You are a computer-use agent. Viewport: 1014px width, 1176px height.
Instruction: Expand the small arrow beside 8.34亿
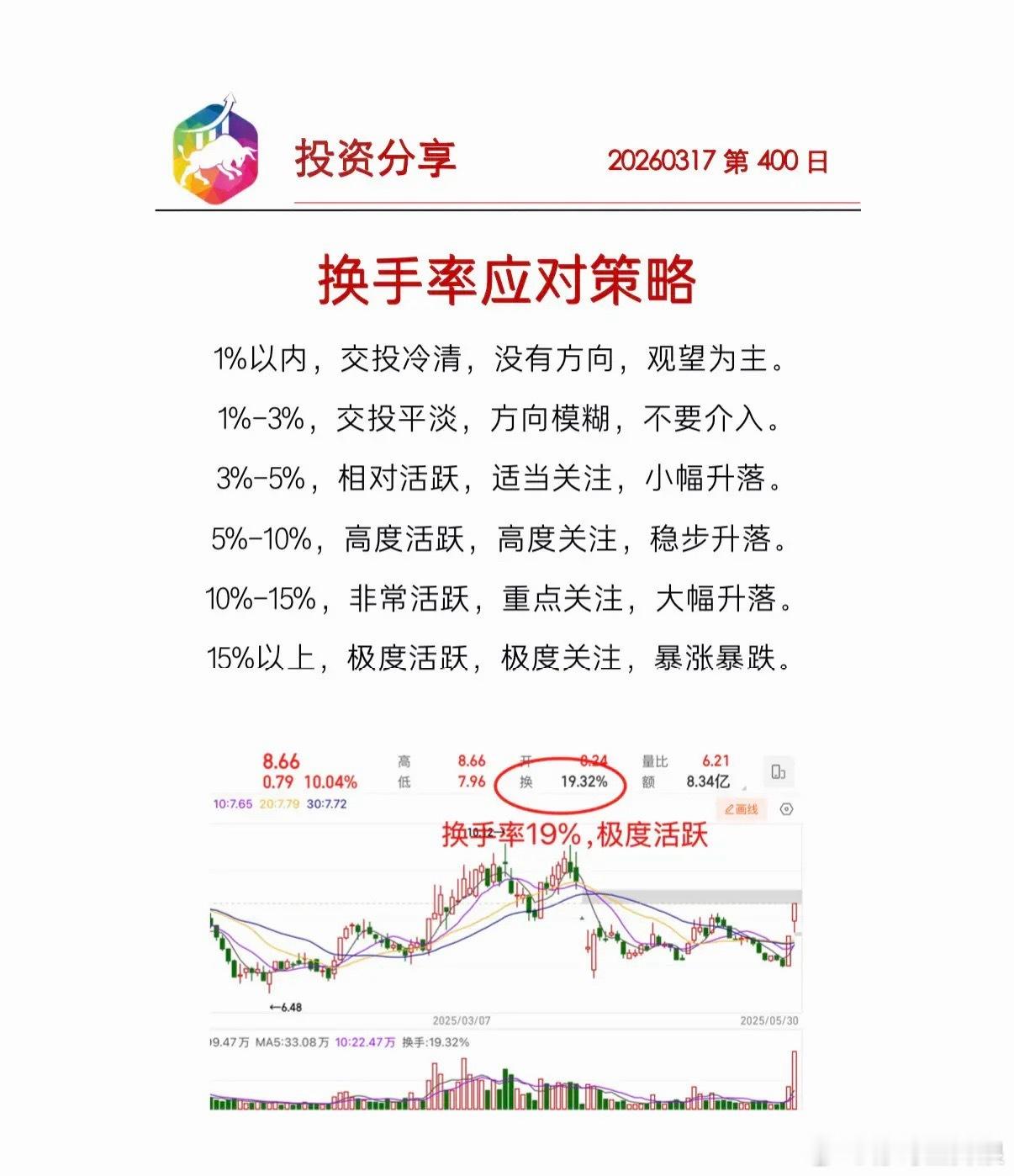click(744, 788)
